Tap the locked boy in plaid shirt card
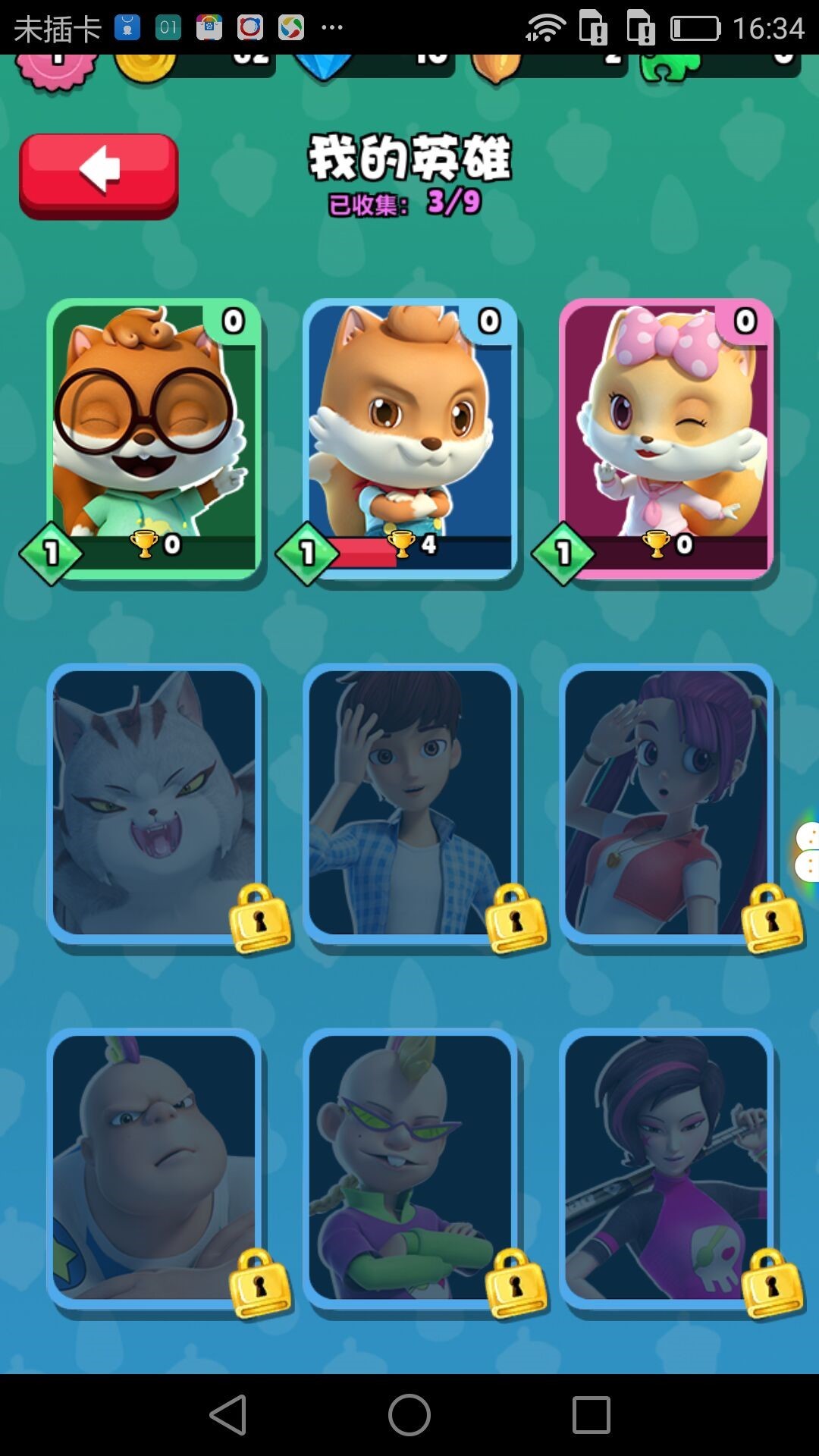This screenshot has height=1456, width=819. (x=409, y=802)
